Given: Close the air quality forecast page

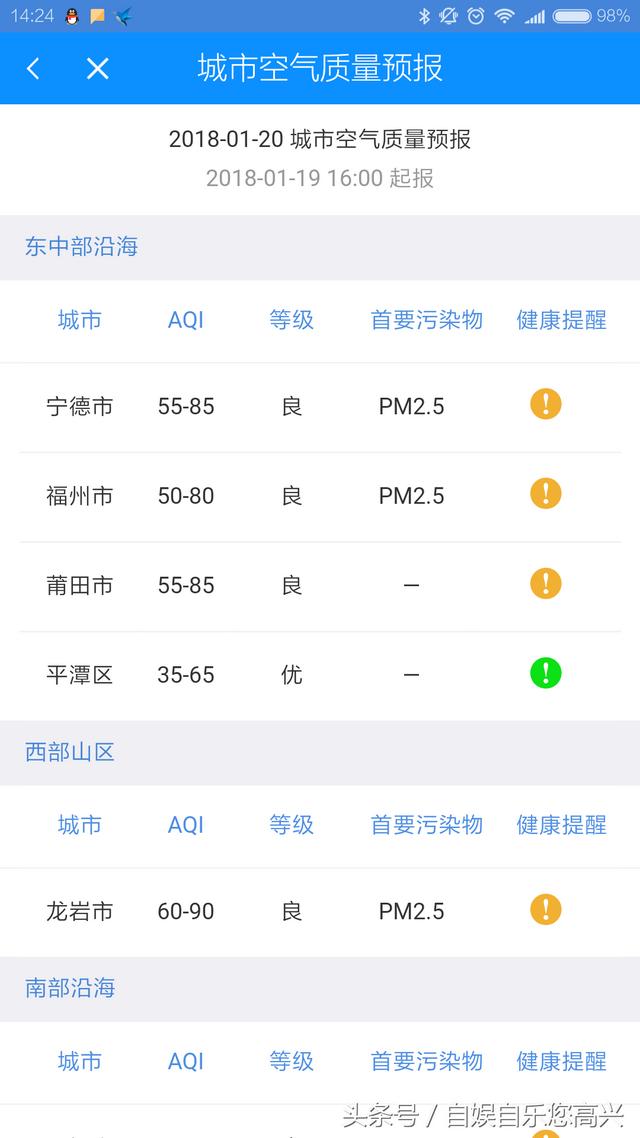Looking at the screenshot, I should [97, 69].
